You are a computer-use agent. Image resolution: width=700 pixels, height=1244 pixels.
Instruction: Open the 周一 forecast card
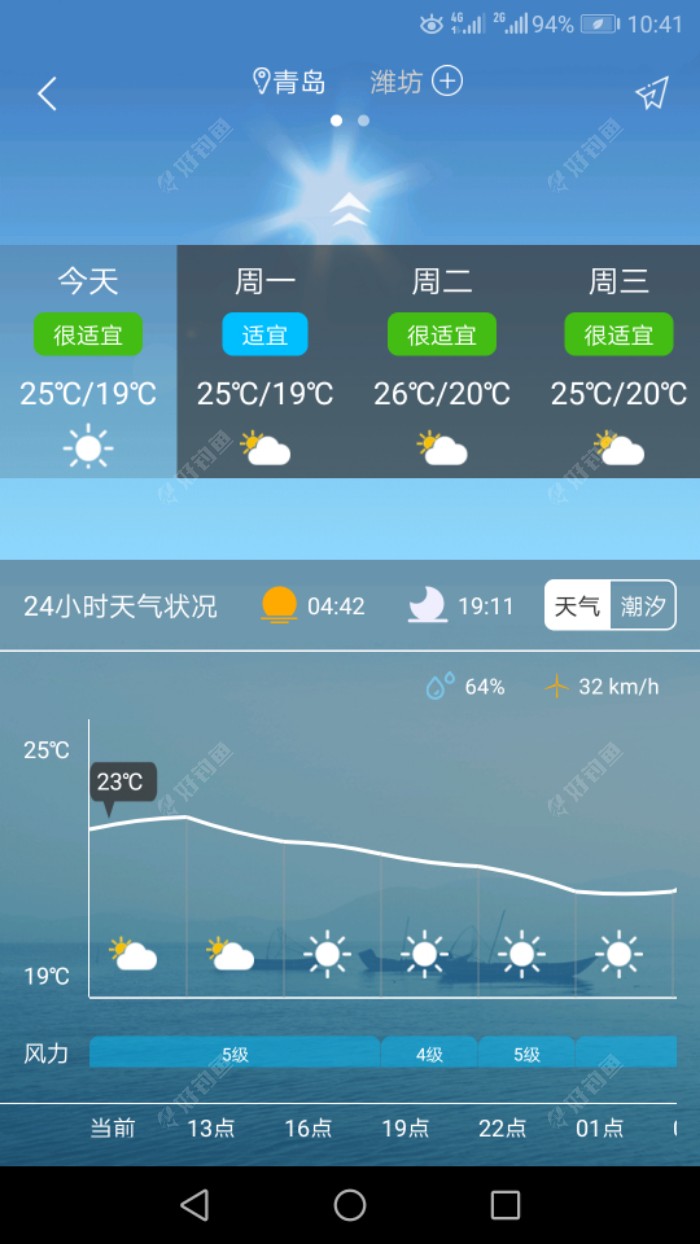click(265, 361)
